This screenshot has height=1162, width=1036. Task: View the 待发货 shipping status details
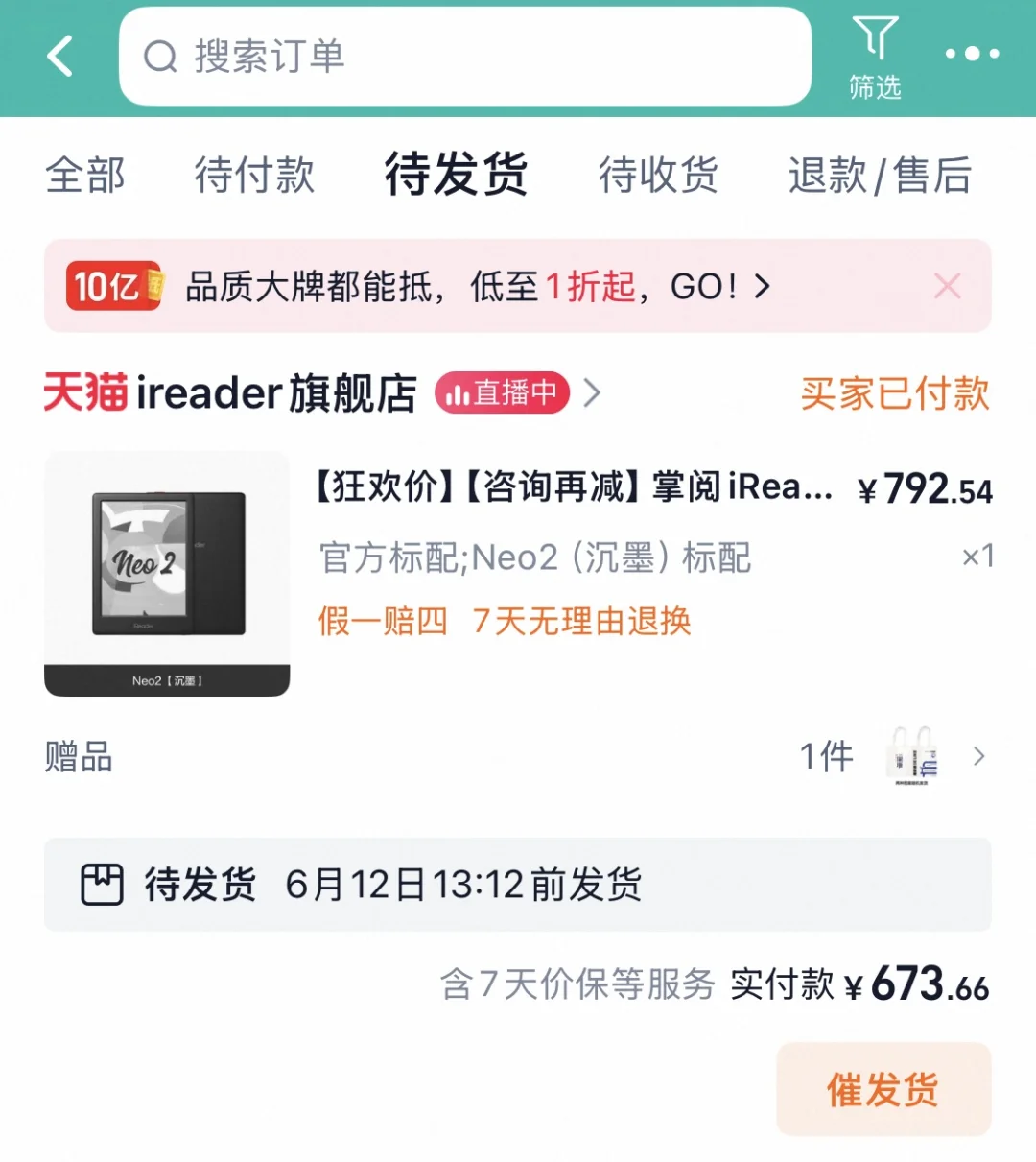518,885
